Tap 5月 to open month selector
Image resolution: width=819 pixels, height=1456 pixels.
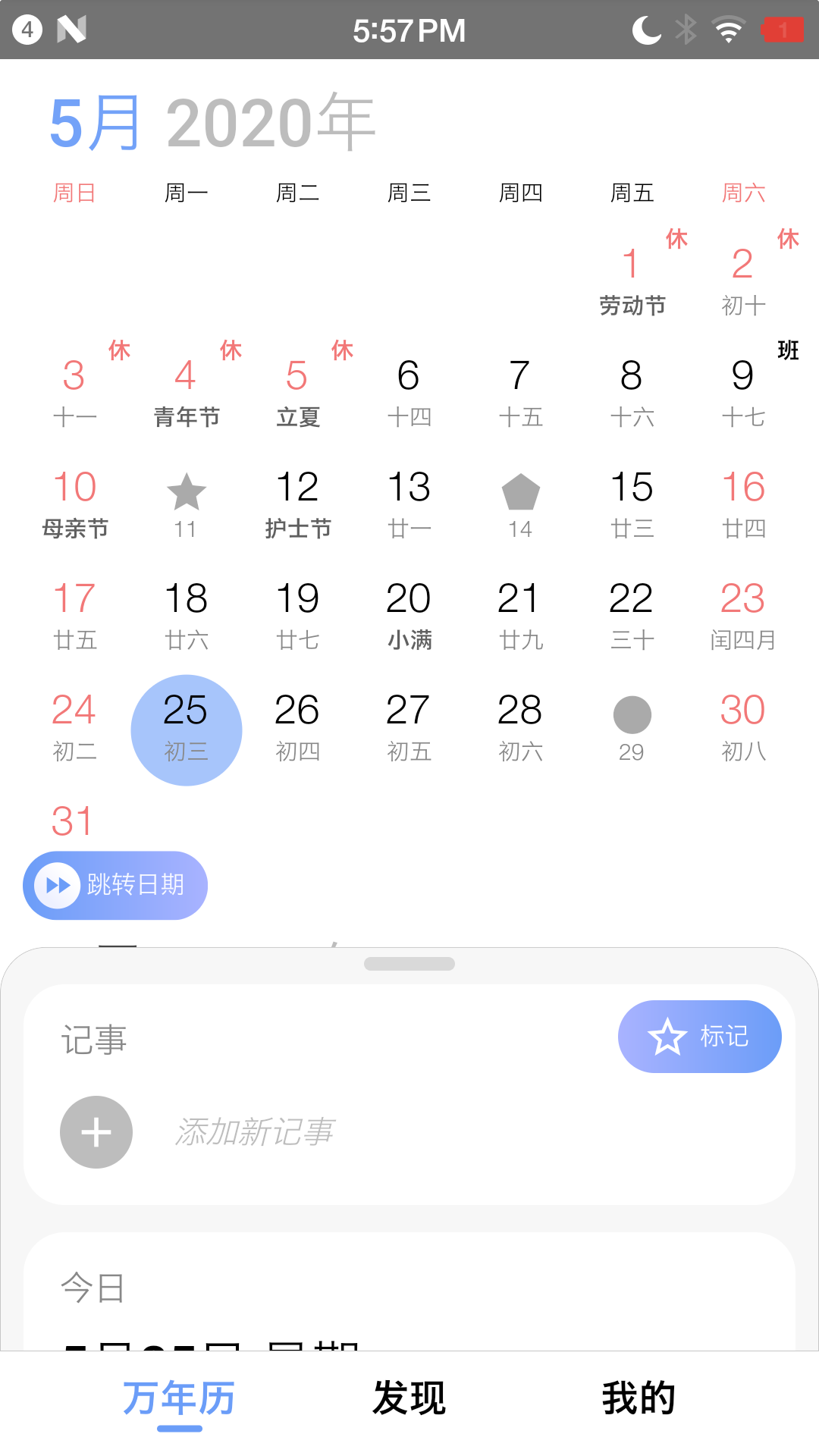tap(93, 121)
